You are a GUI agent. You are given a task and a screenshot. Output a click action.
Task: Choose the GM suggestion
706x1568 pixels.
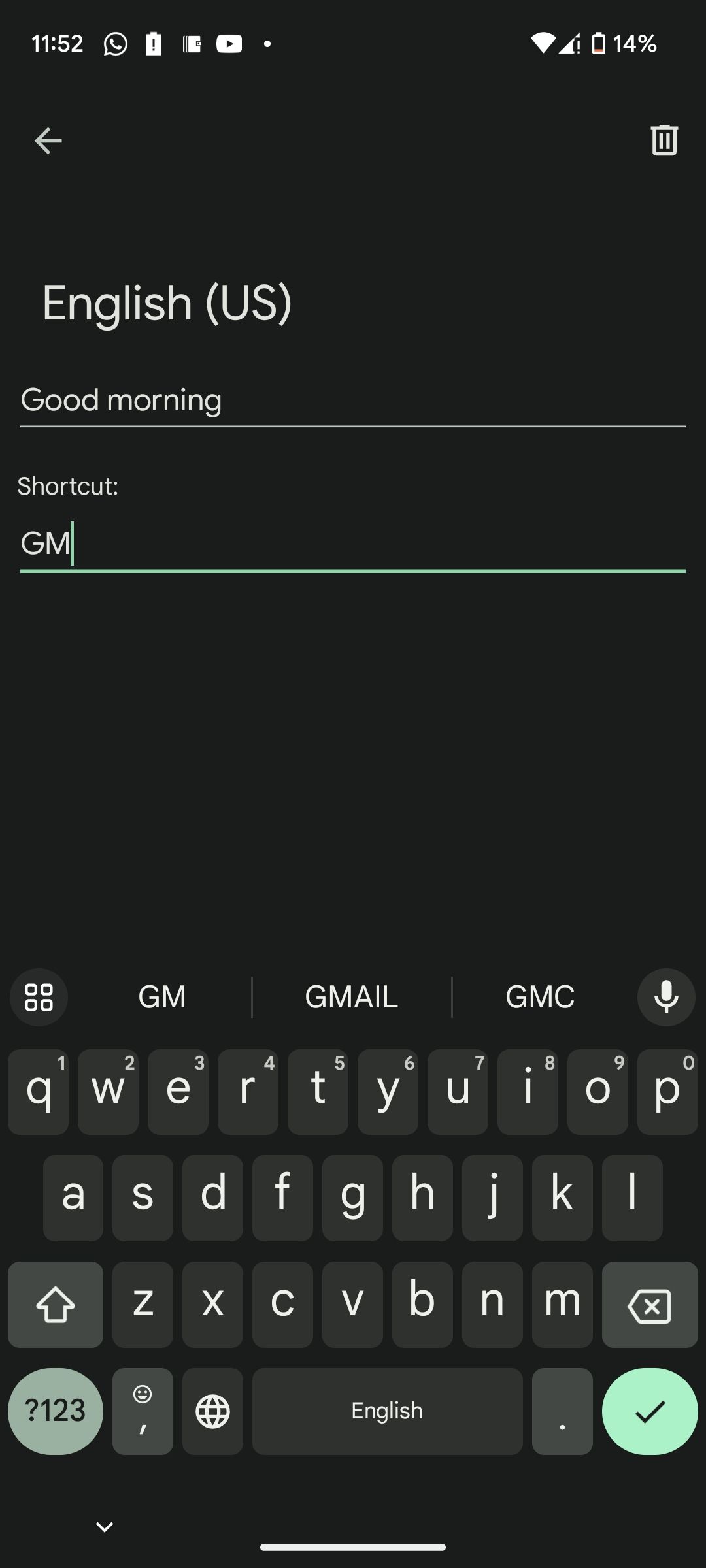161,997
